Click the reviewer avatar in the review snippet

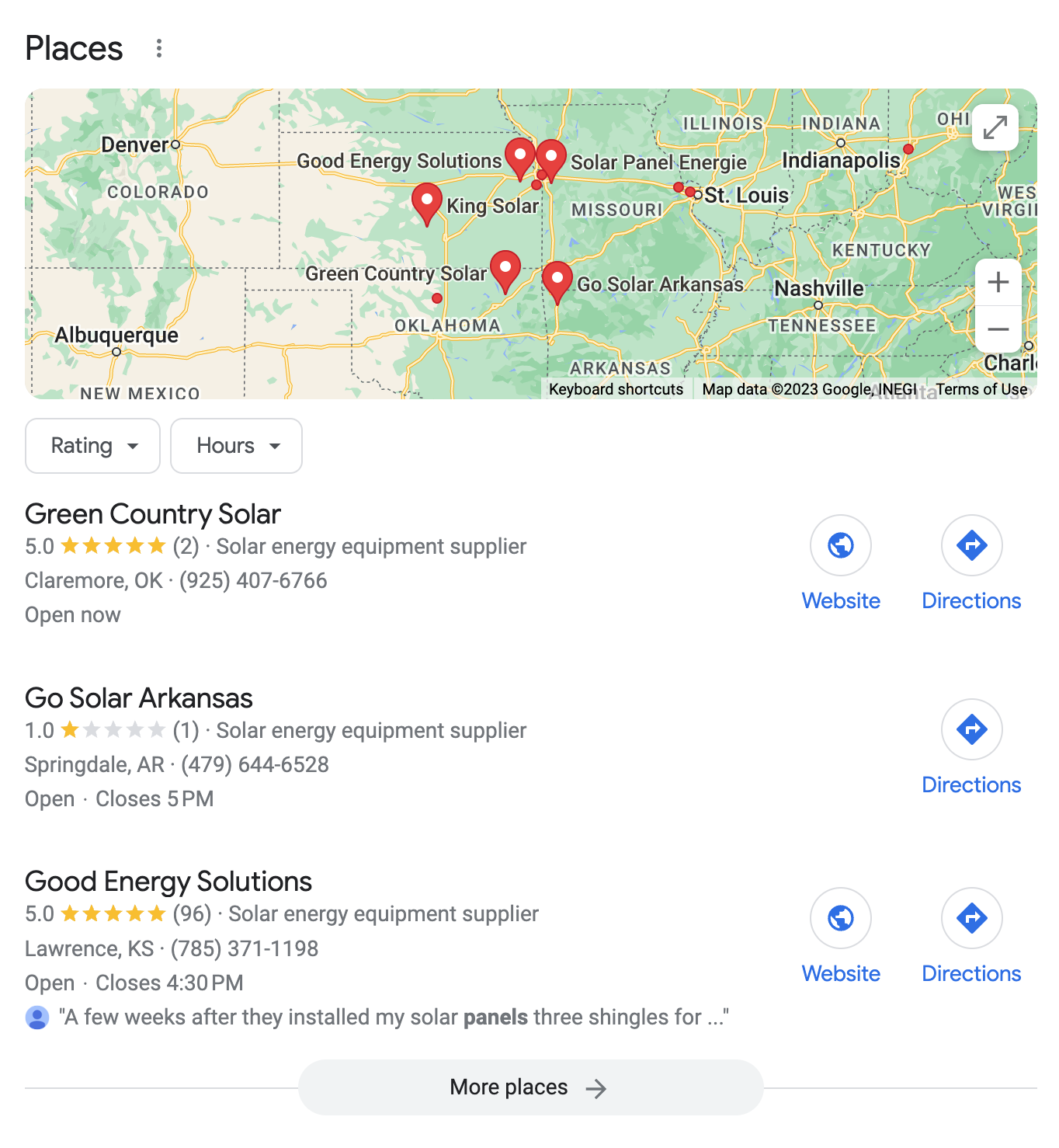click(x=36, y=1017)
